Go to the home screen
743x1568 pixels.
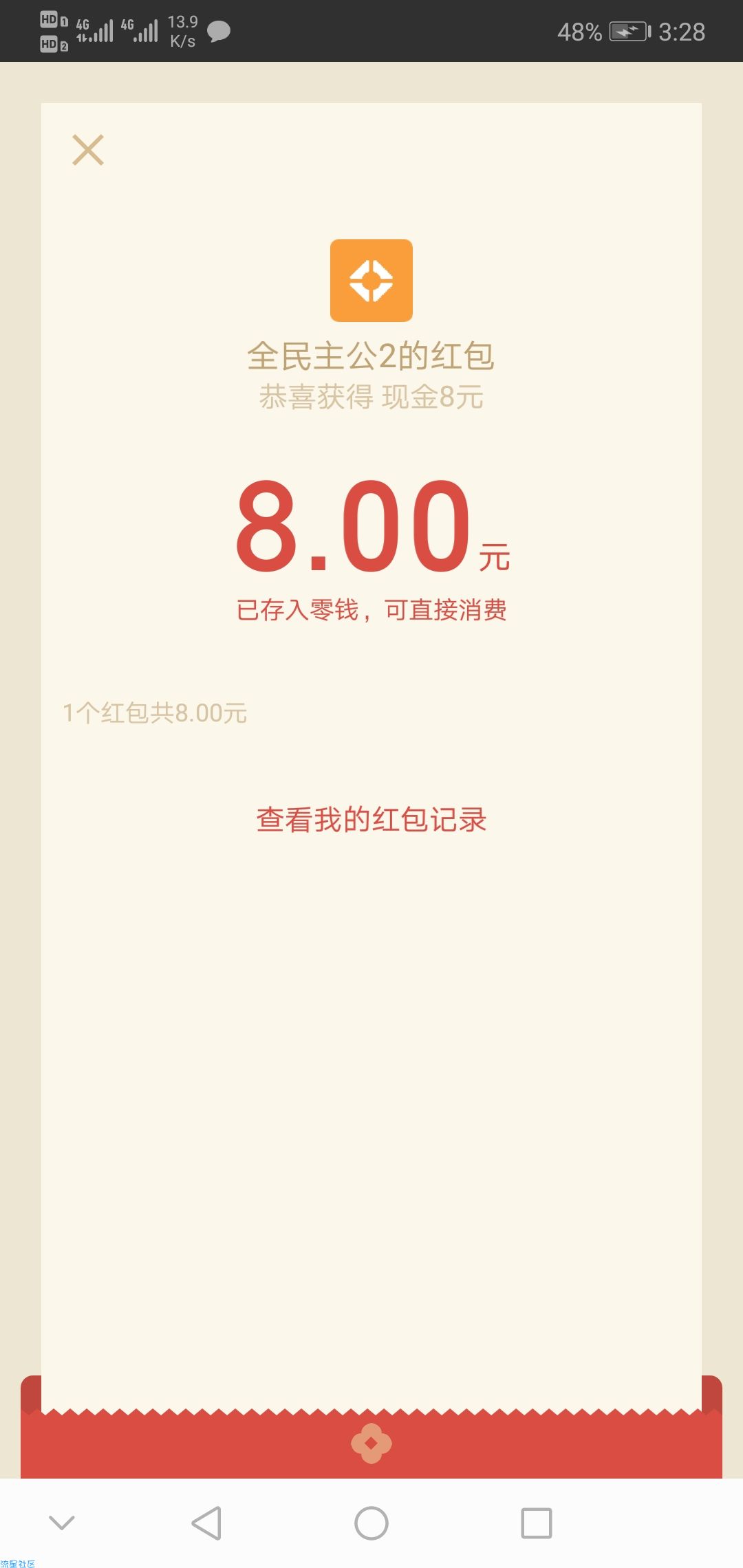pyautogui.click(x=371, y=1523)
